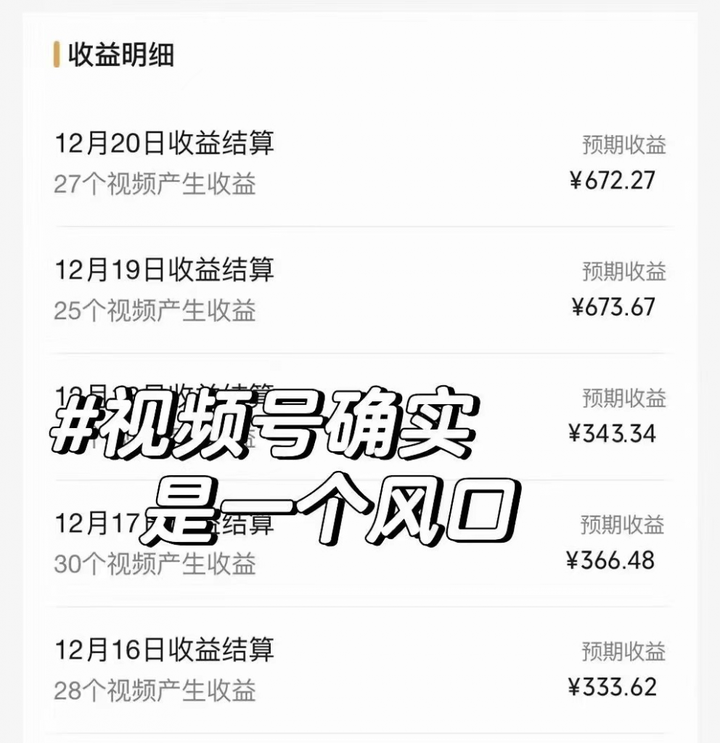Click 25个视频产生收益 under December 19
Image resolution: width=720 pixels, height=743 pixels.
click(x=155, y=310)
